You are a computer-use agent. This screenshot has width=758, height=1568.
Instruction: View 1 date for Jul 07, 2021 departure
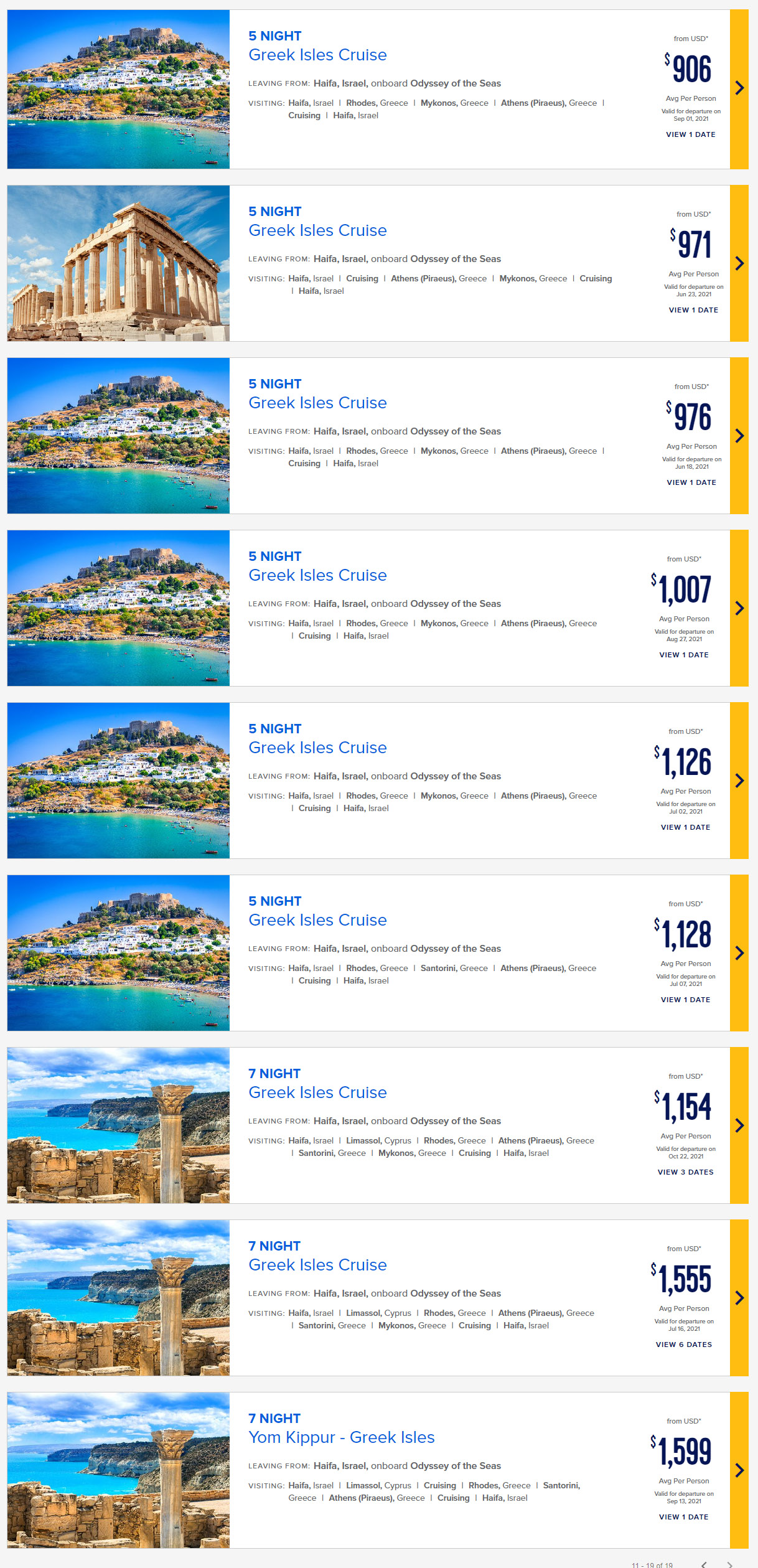tap(685, 1000)
